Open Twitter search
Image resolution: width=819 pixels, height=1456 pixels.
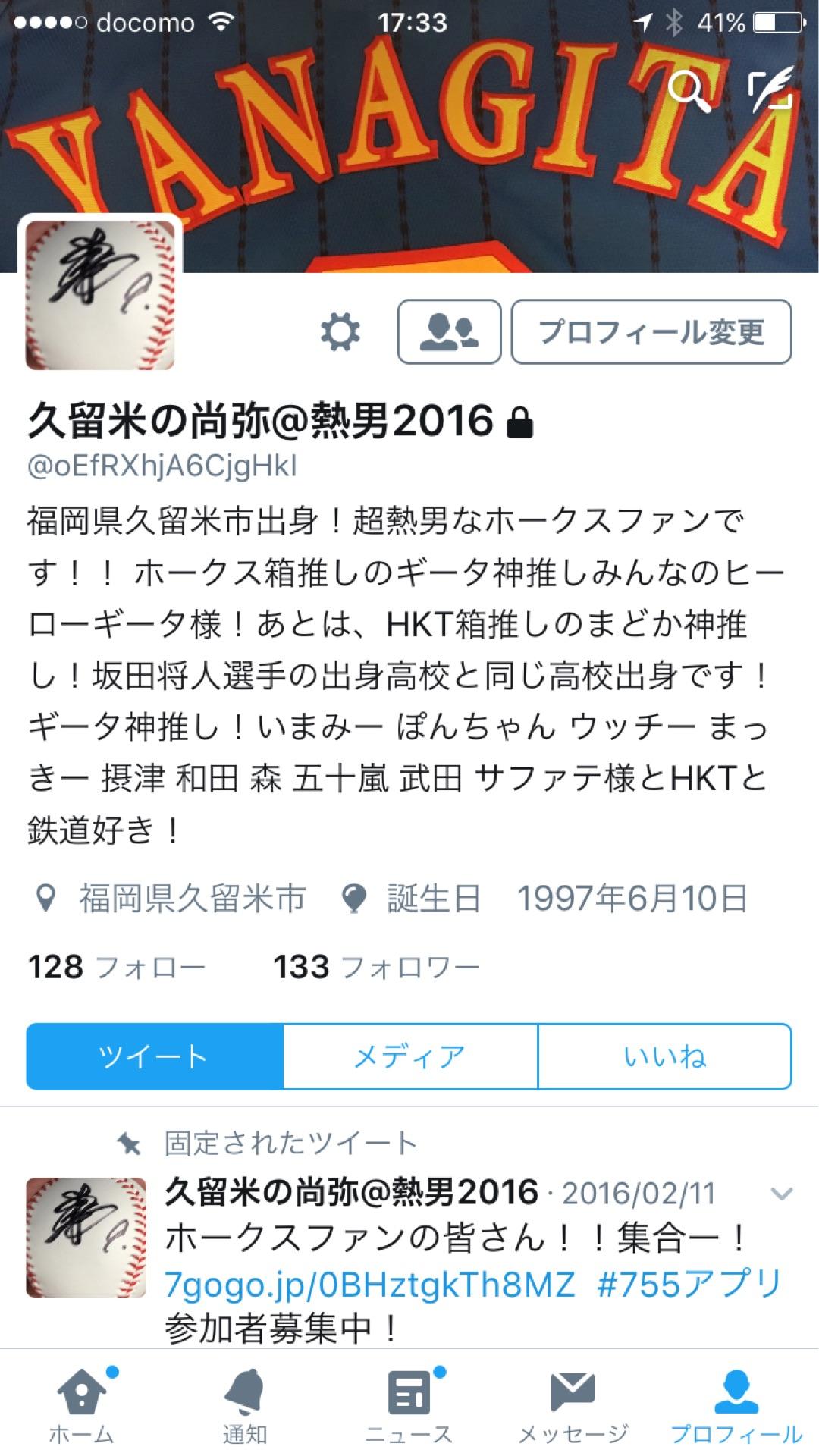[691, 91]
